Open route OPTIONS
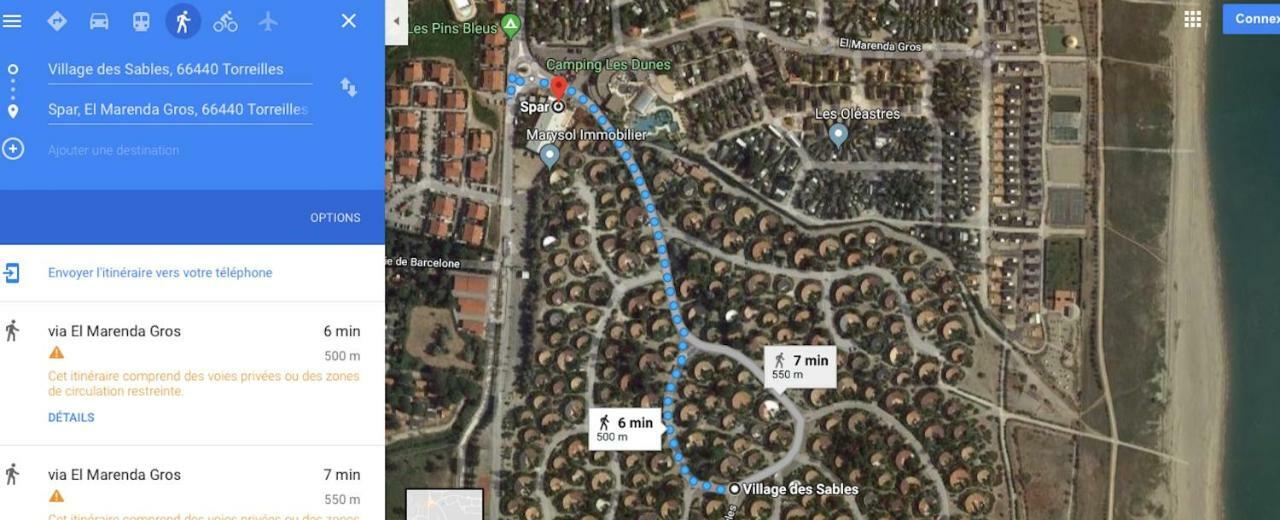This screenshot has width=1280, height=520. [x=335, y=217]
